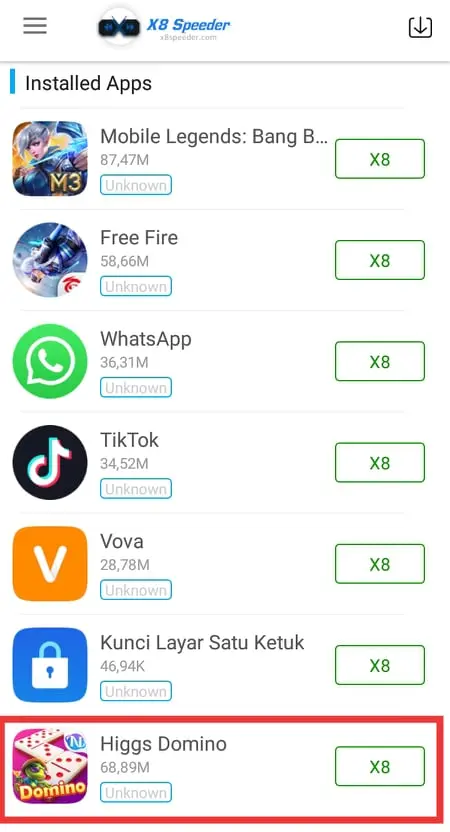Tap X8 button for Vova

coord(380,564)
